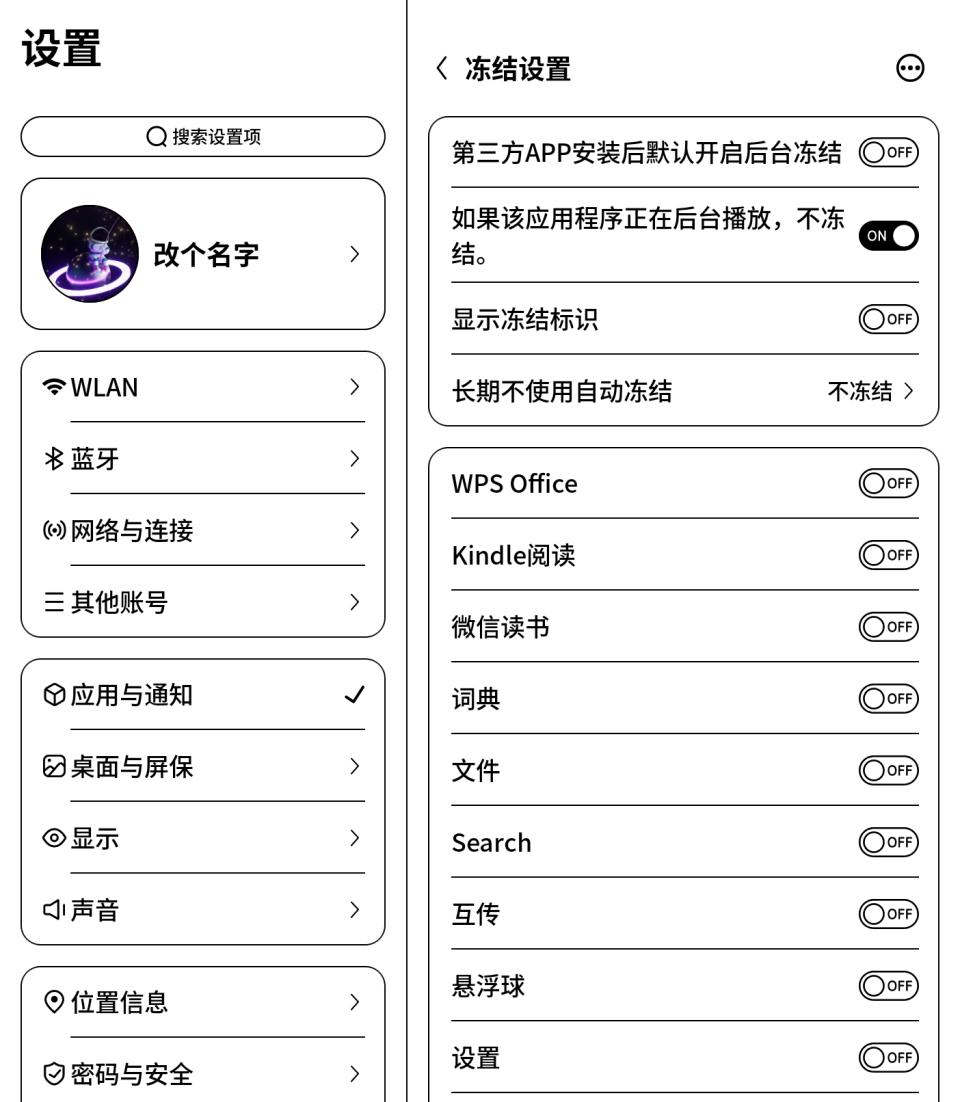Viewport: 960px width, 1102px height.
Task: Open 网络与连接 settings
Action: (203, 531)
